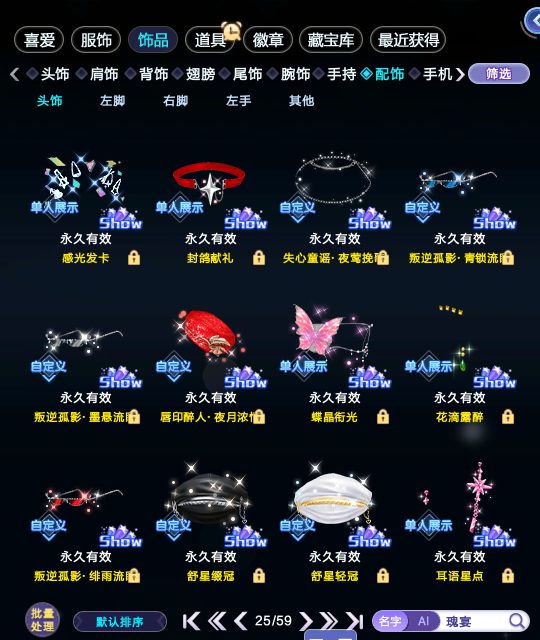The width and height of the screenshot is (540, 640).
Task: Switch to the 喜爱 favorites tab
Action: (39, 40)
